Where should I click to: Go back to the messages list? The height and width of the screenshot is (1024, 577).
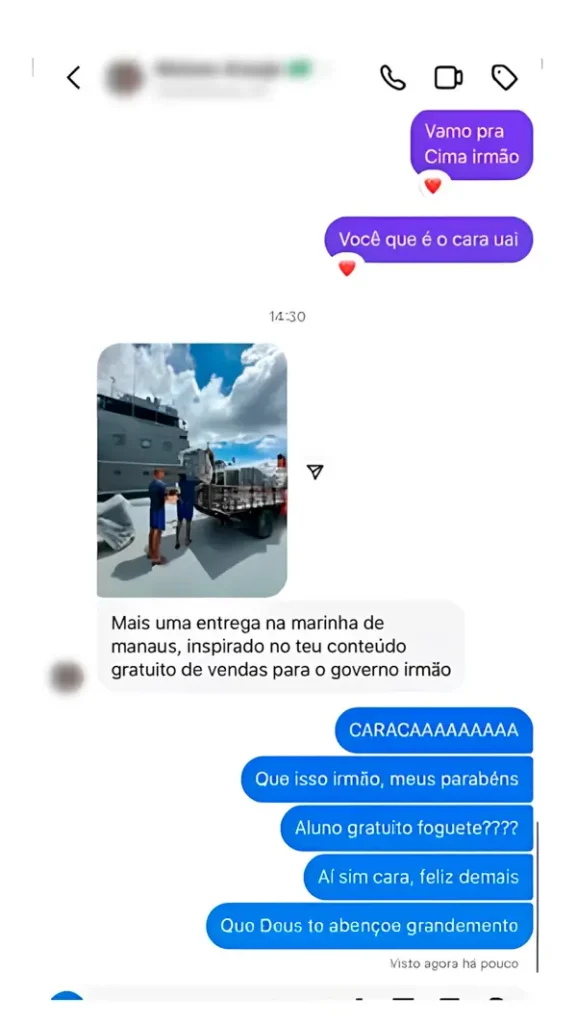click(73, 78)
